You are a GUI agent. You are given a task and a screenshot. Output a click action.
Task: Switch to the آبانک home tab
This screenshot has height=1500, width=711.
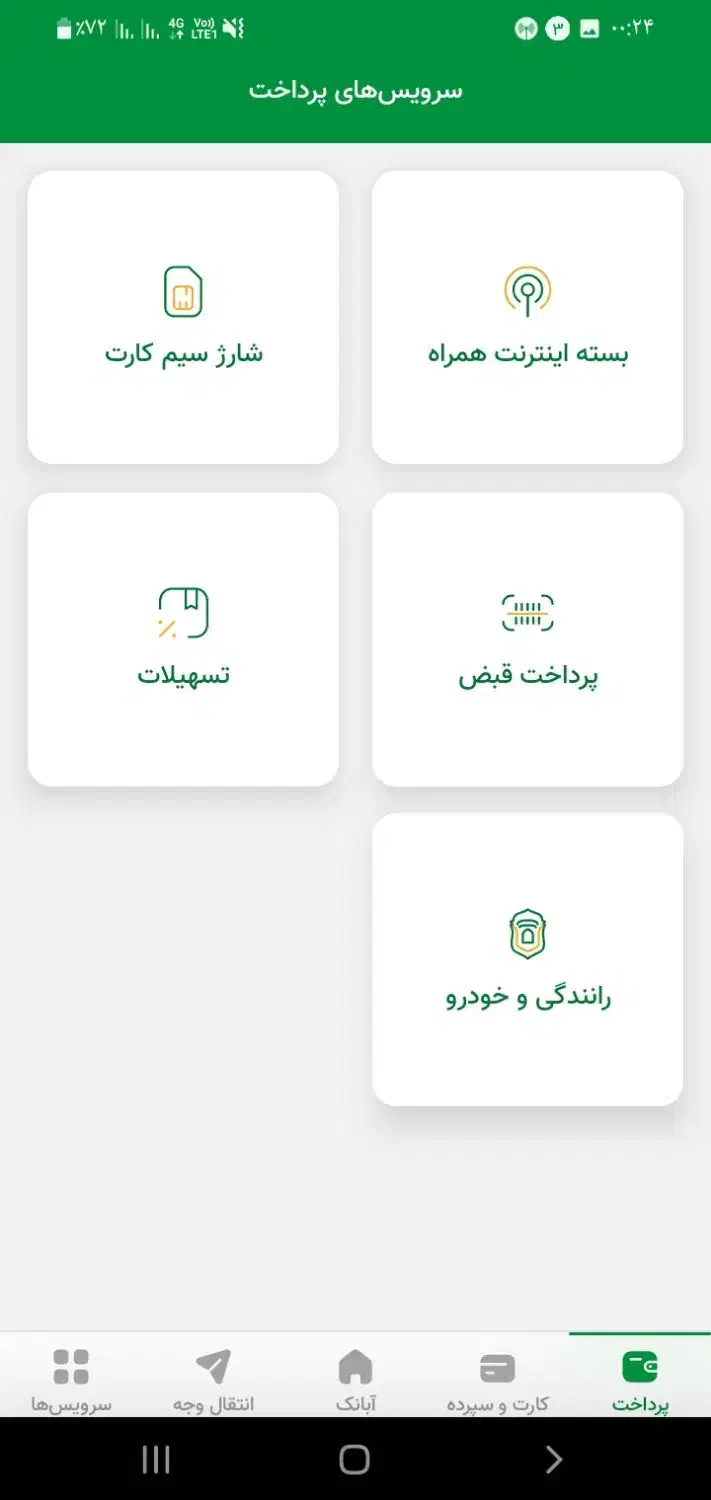(355, 1379)
